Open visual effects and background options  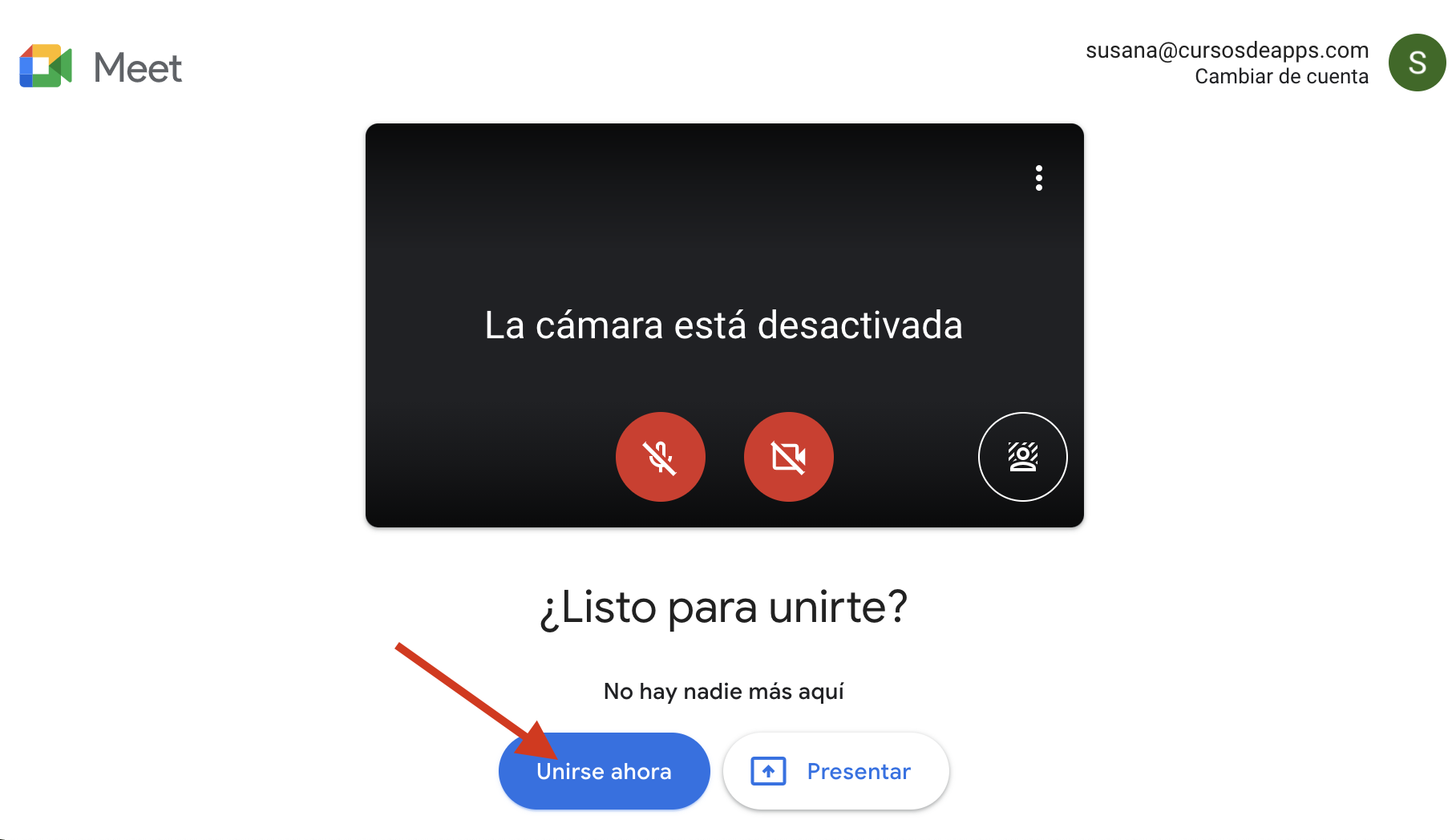tap(1022, 457)
